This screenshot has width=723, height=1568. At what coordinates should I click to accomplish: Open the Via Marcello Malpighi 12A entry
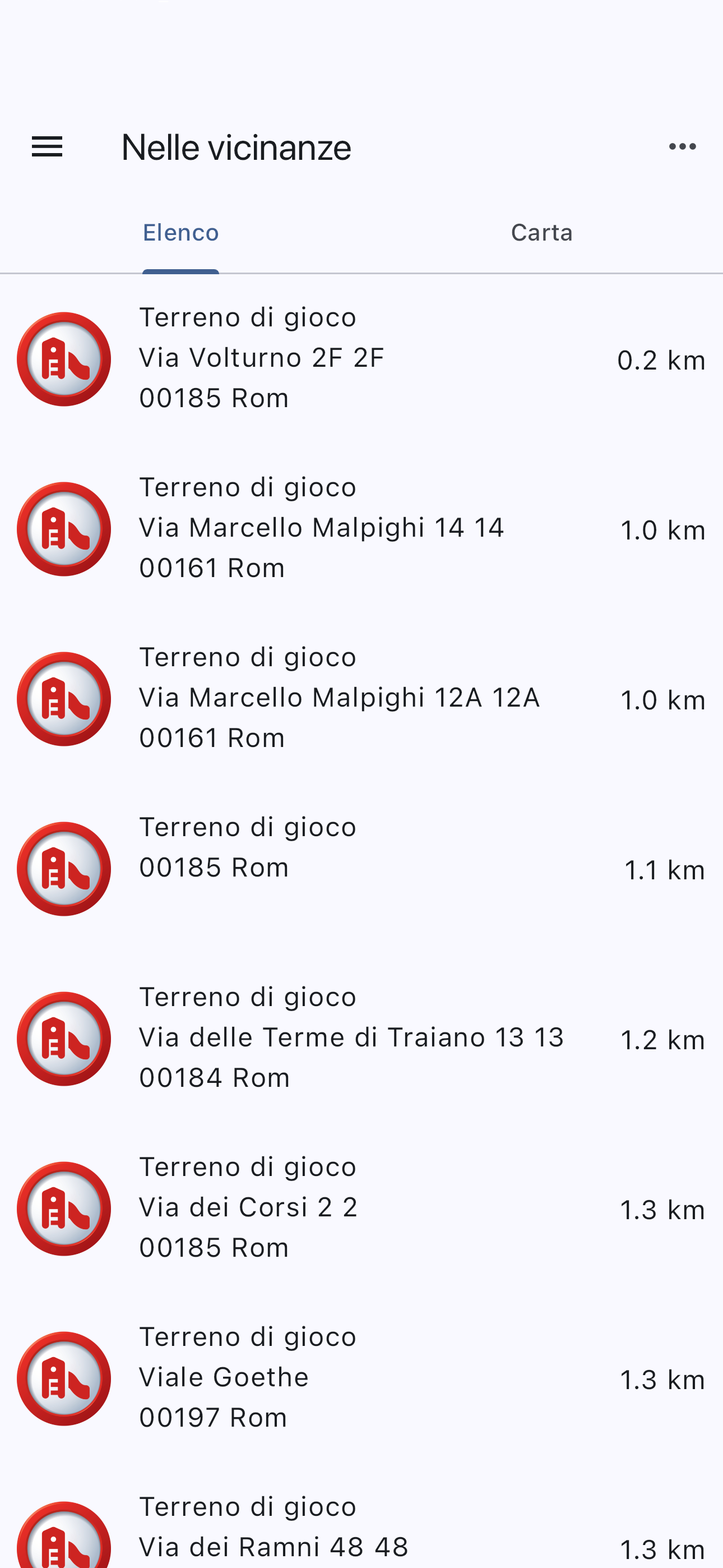pos(361,699)
